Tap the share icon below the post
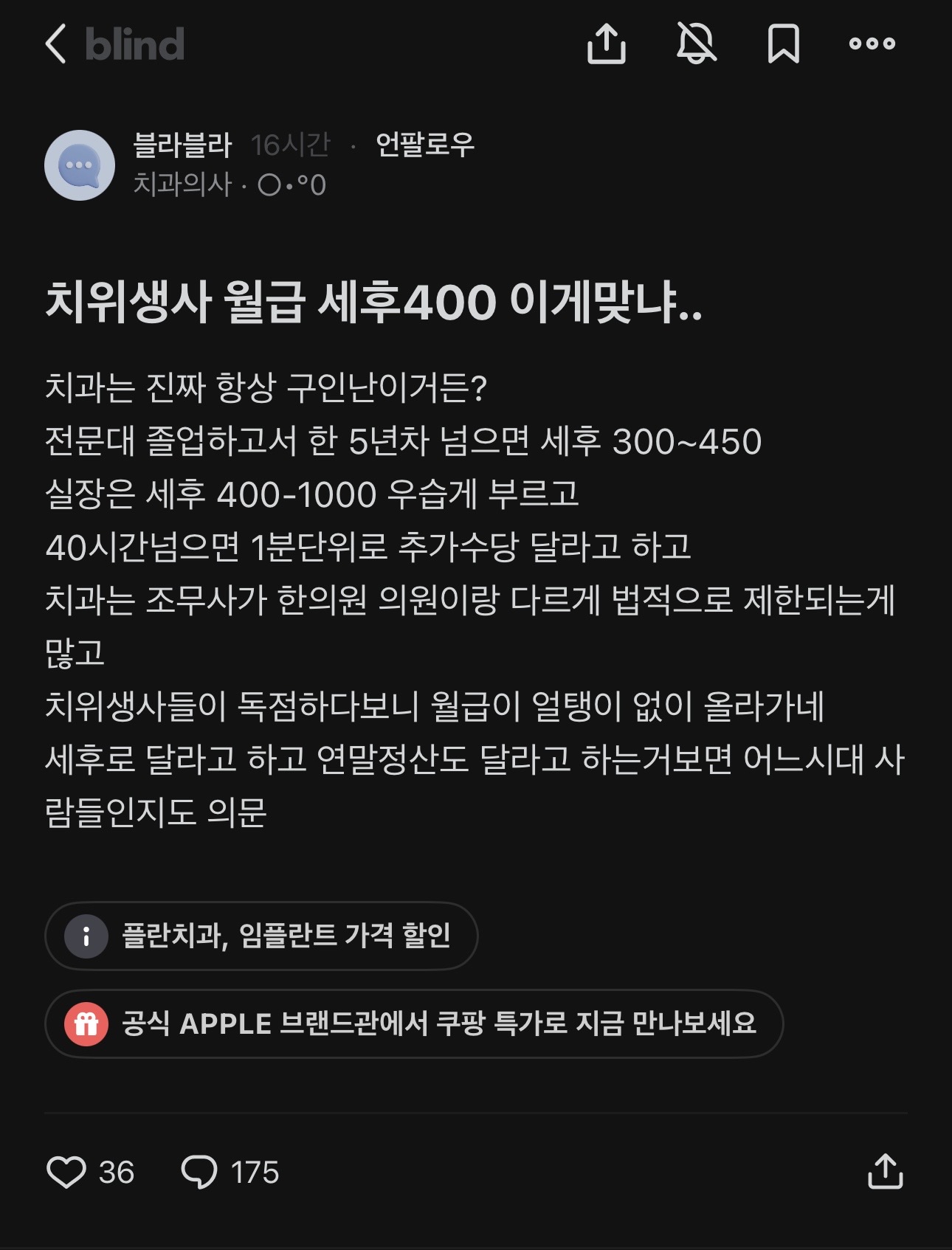The height and width of the screenshot is (1250, 952). pos(885,1172)
